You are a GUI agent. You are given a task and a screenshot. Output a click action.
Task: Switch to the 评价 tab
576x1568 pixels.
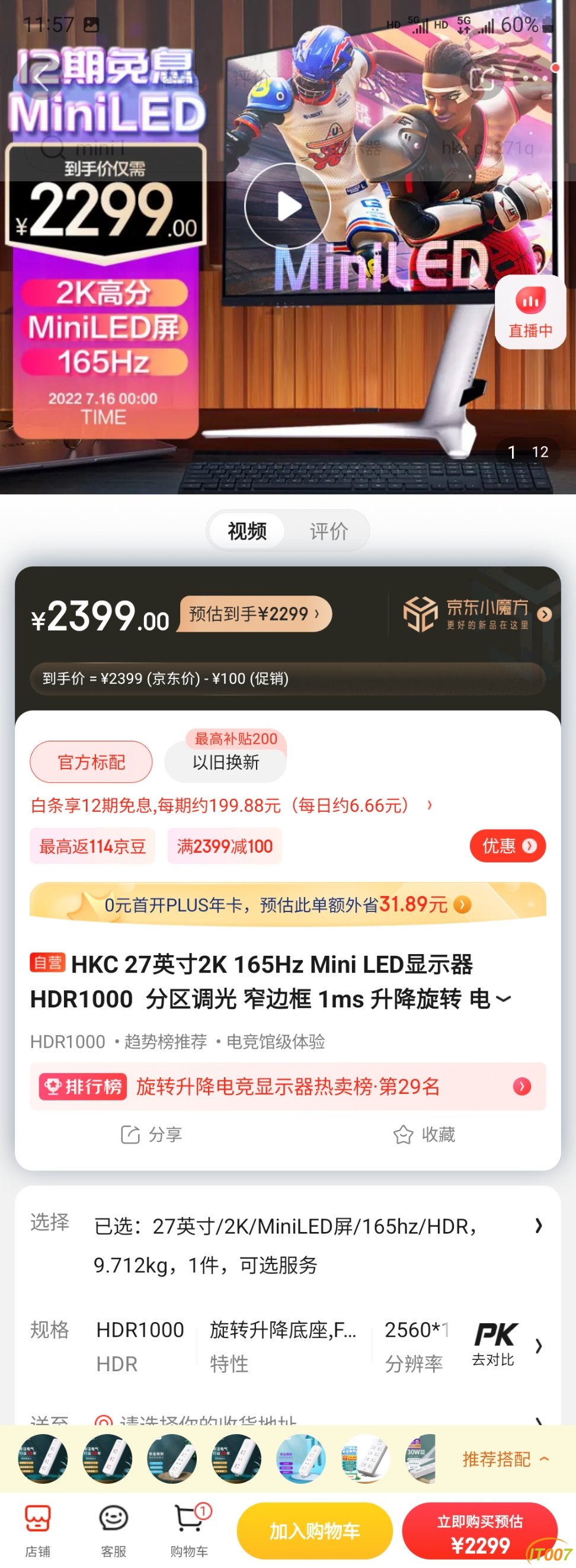pyautogui.click(x=329, y=531)
